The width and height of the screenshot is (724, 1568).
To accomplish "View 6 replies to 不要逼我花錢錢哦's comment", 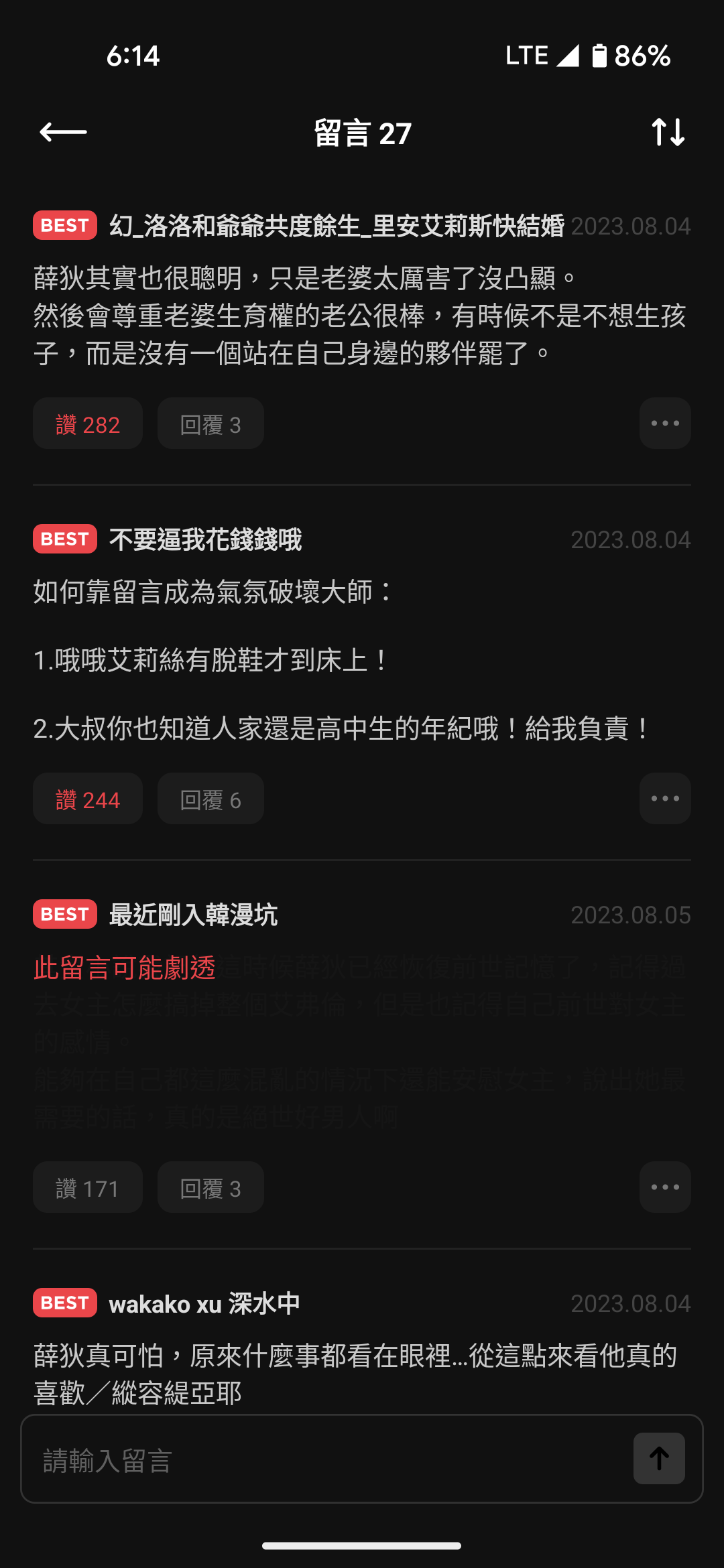I will click(210, 799).
